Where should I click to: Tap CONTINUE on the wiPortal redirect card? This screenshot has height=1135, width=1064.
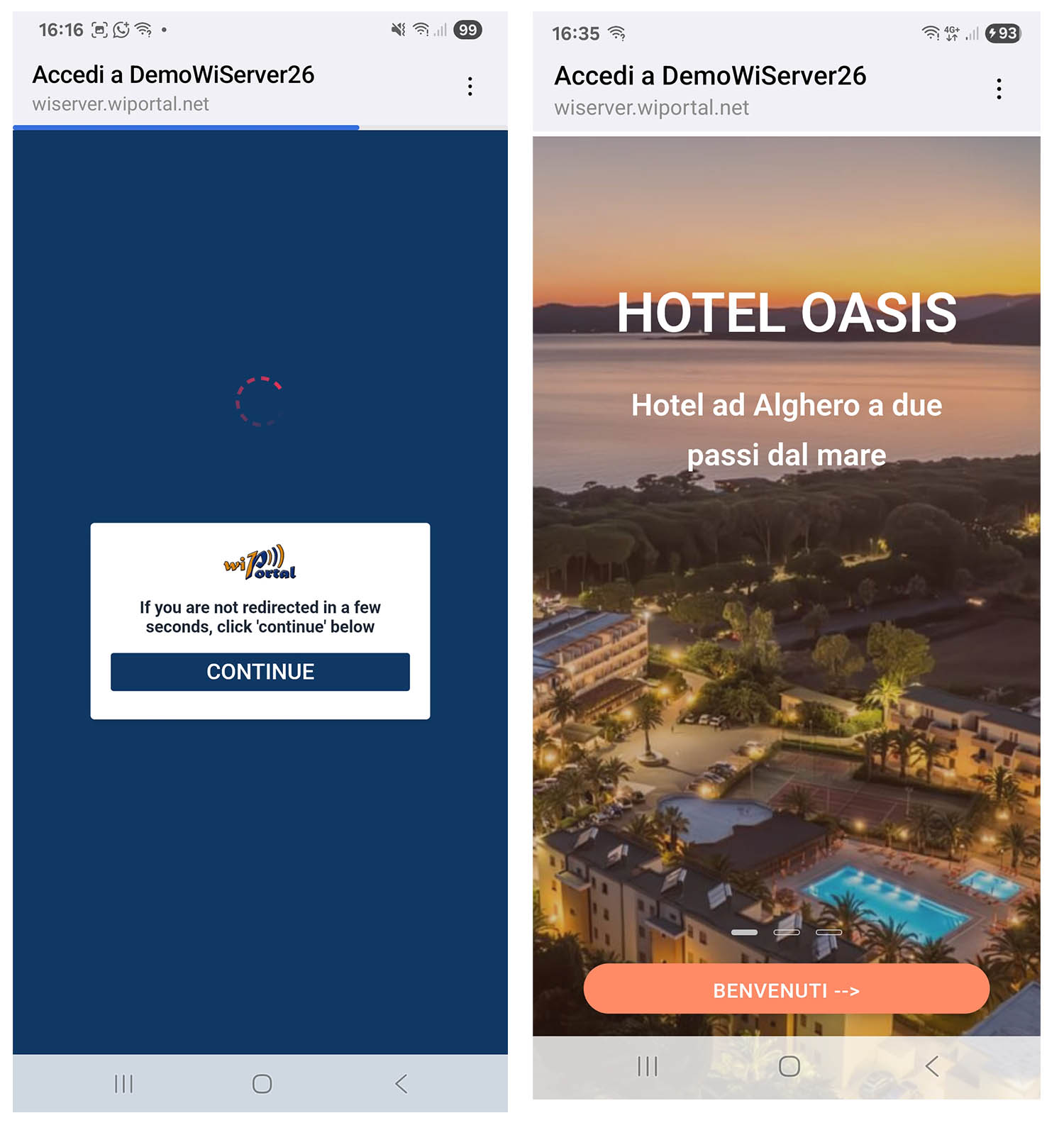pyautogui.click(x=260, y=671)
